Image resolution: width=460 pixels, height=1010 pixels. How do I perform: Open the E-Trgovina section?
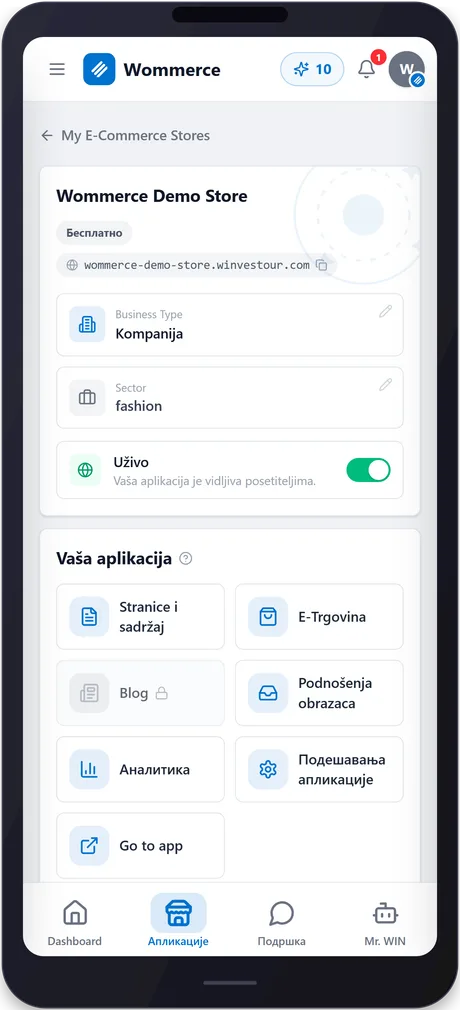(319, 616)
